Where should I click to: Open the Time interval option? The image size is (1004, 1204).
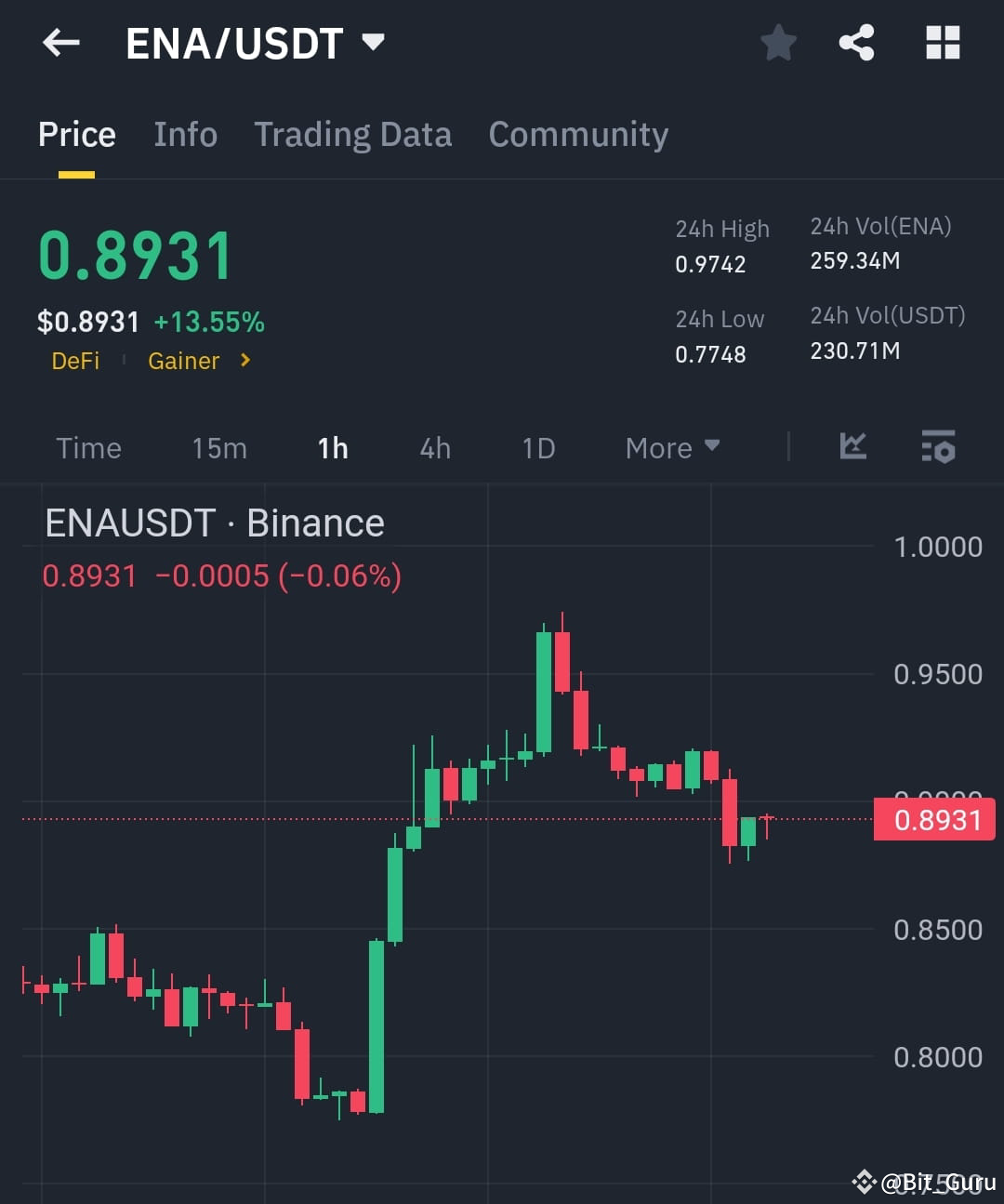tap(88, 448)
